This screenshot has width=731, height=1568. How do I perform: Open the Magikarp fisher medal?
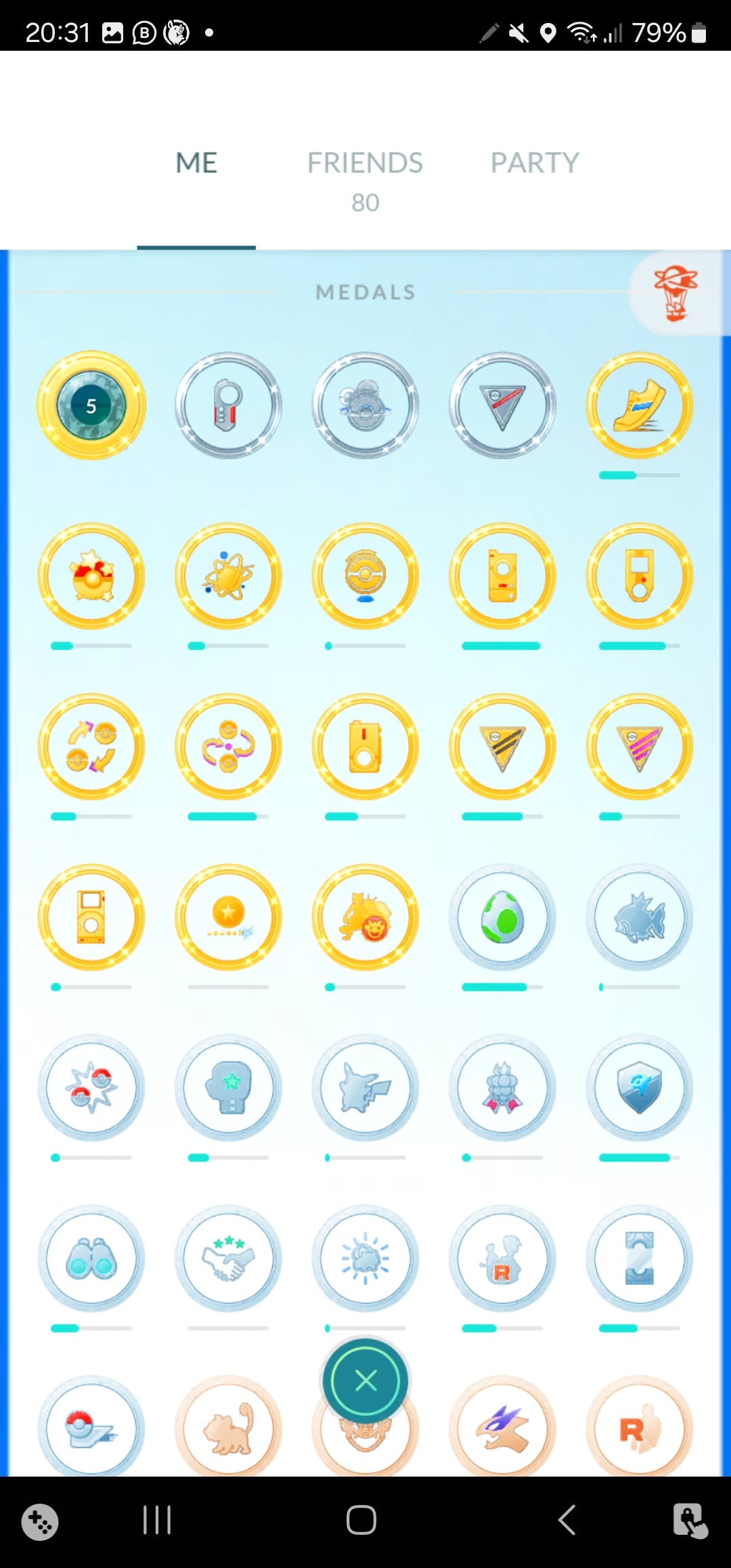pos(639,917)
